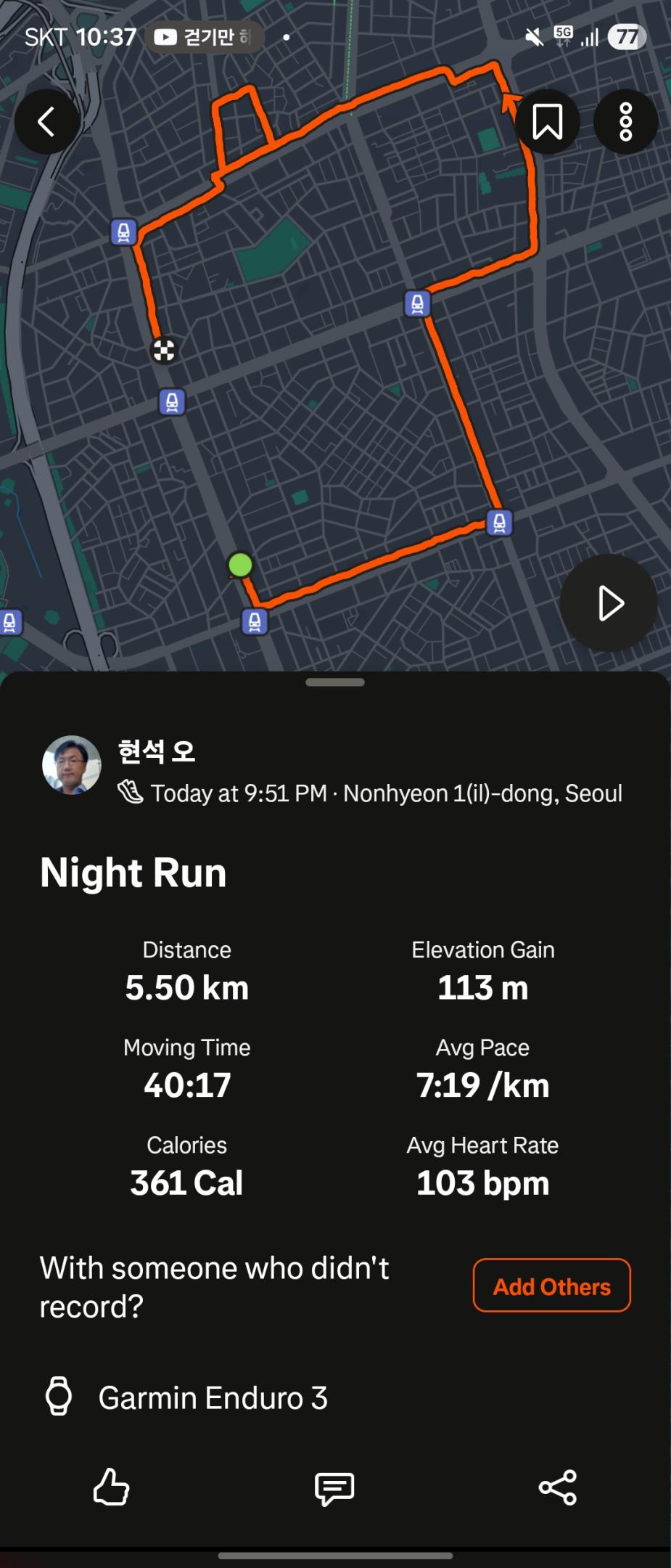Open the athlete's profile picture
This screenshot has width=671, height=1568.
coord(72,765)
